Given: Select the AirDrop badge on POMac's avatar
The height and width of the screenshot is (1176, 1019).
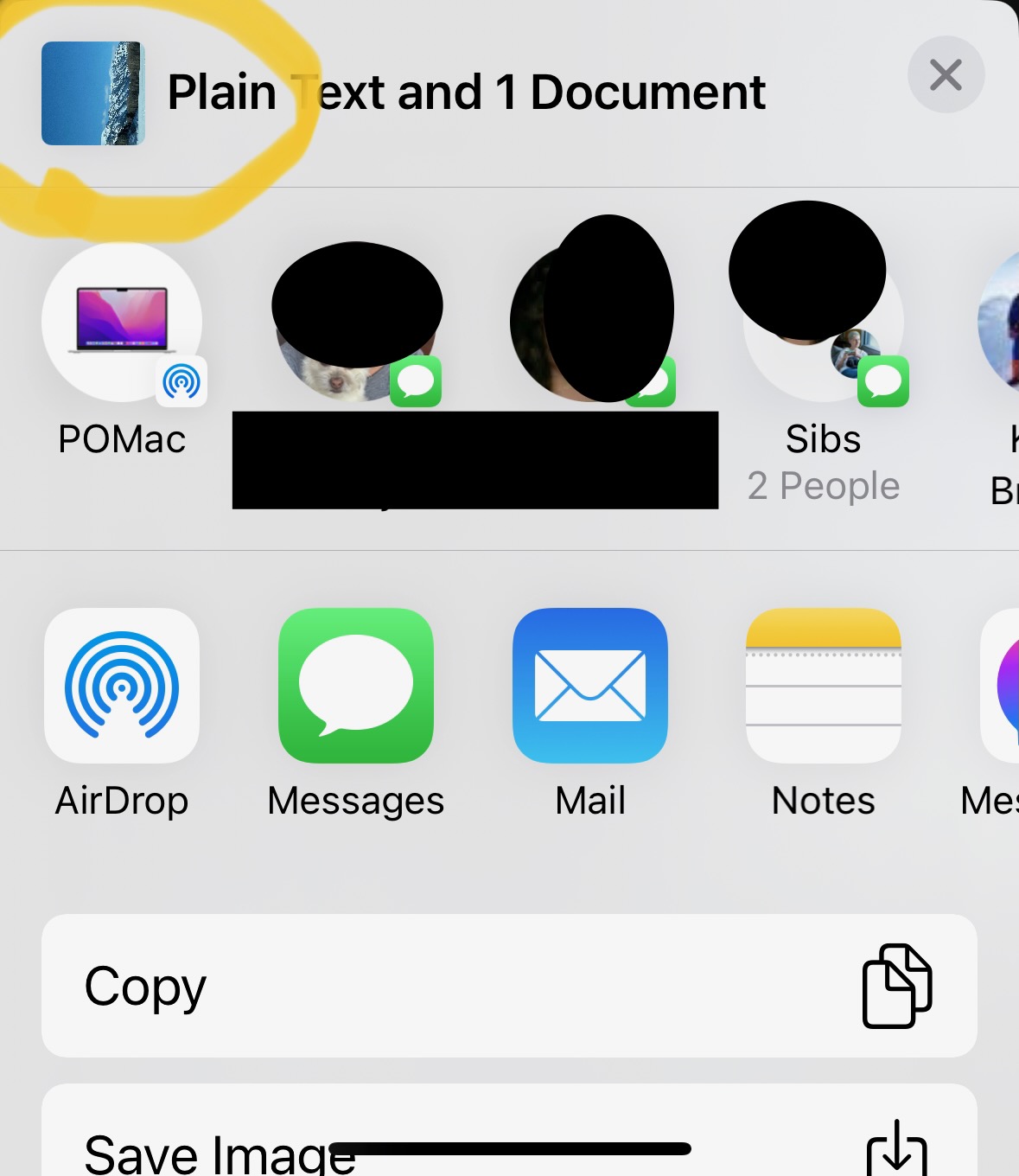Looking at the screenshot, I should (179, 380).
